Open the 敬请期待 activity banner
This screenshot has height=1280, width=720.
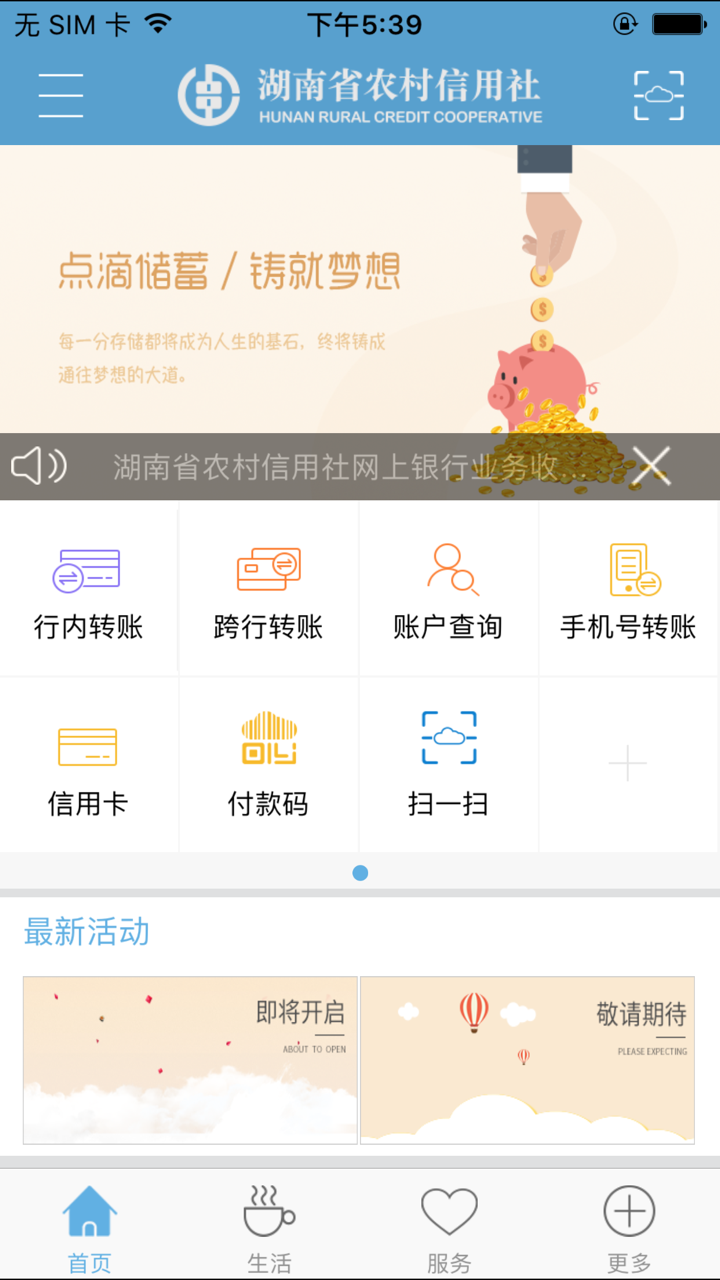[527, 1060]
